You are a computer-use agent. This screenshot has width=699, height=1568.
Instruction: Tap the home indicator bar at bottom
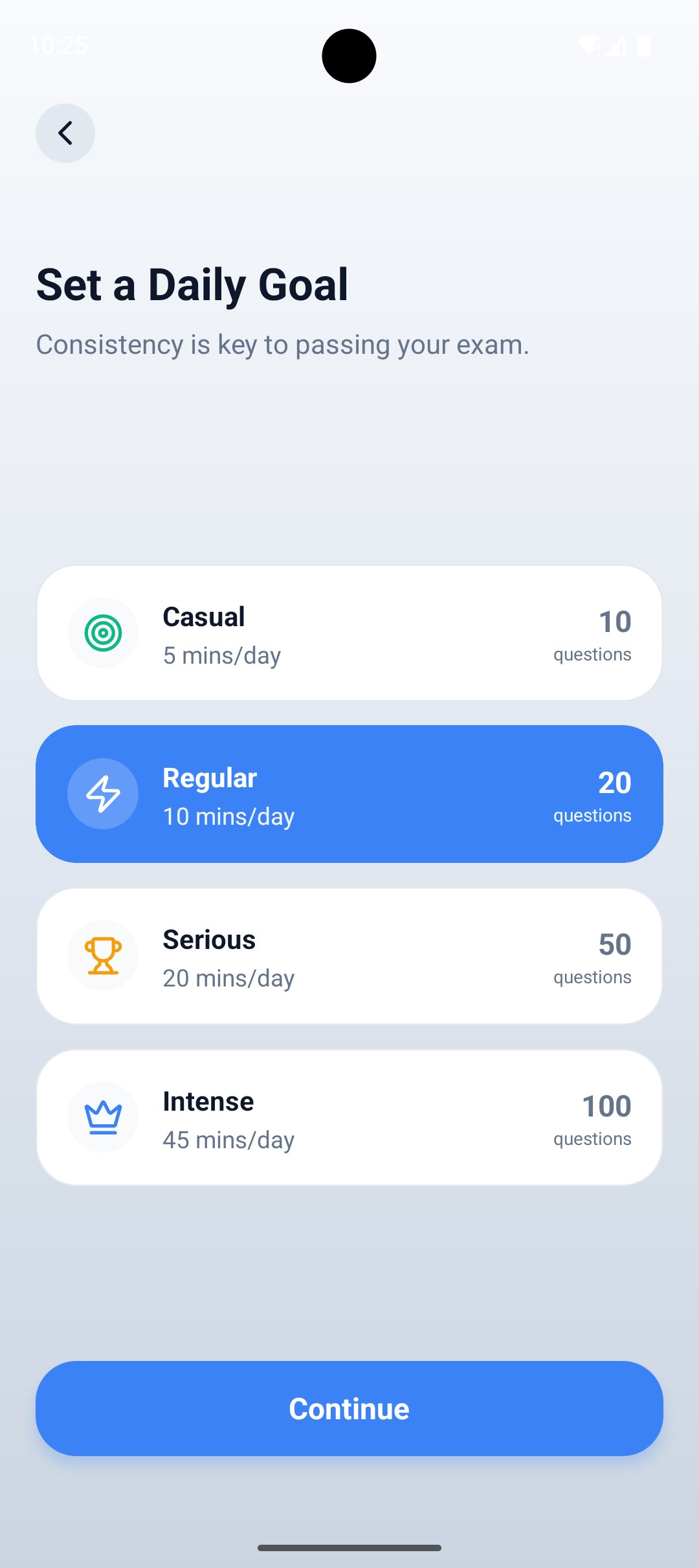[349, 1548]
